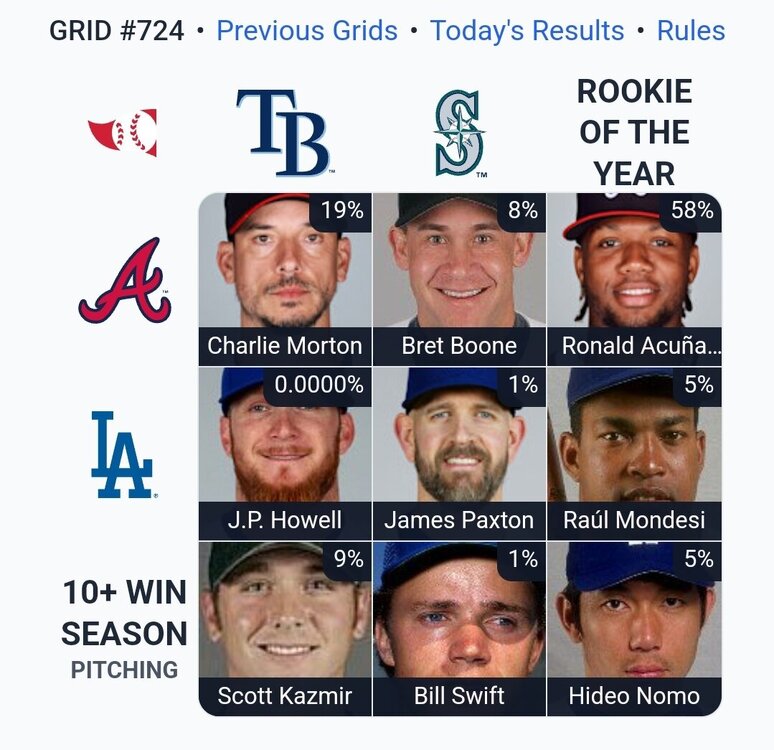This screenshot has height=750, width=774.
Task: Tap the Bill Swift tile
Action: pyautogui.click(x=459, y=628)
